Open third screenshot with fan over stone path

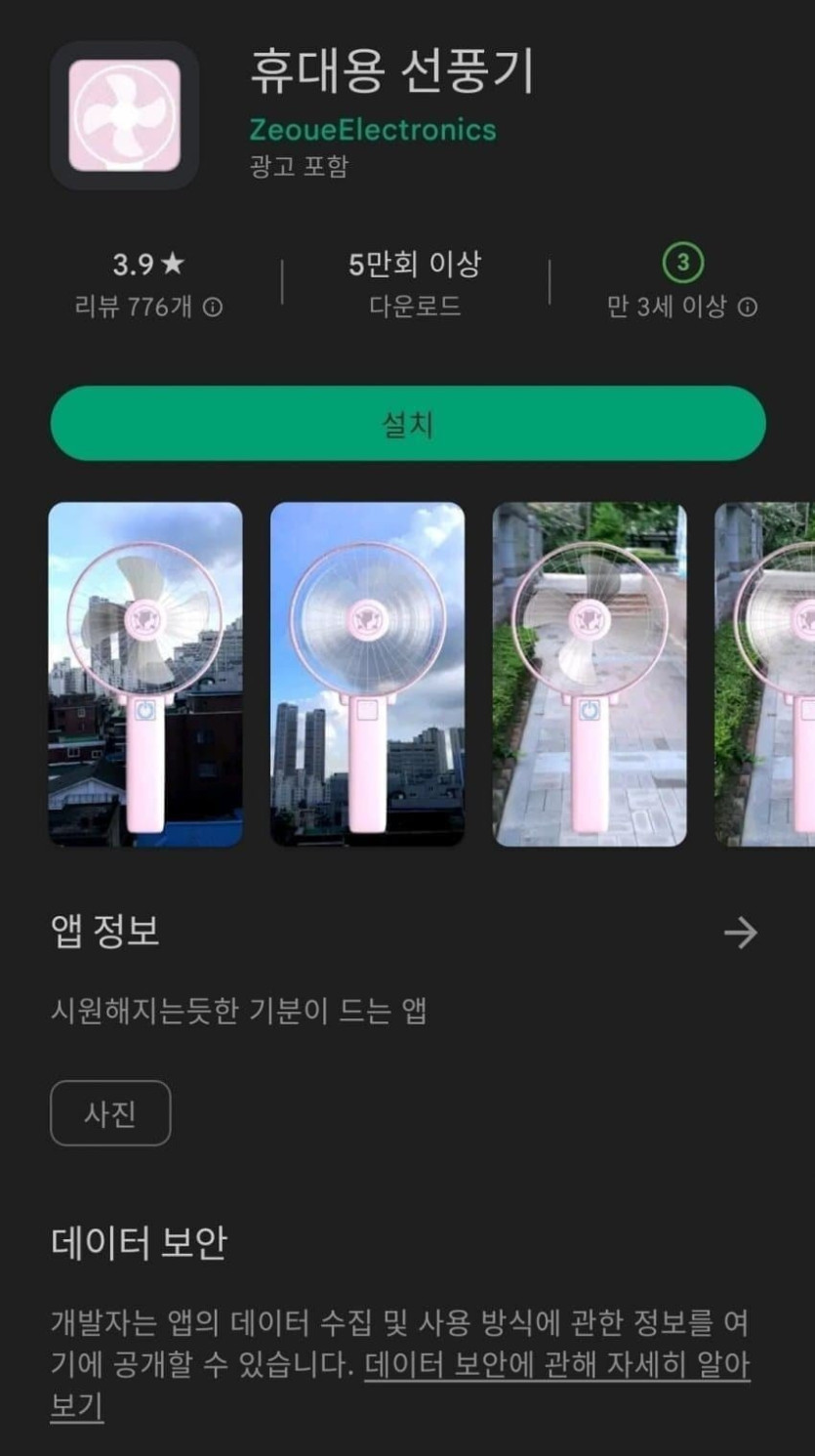(590, 674)
